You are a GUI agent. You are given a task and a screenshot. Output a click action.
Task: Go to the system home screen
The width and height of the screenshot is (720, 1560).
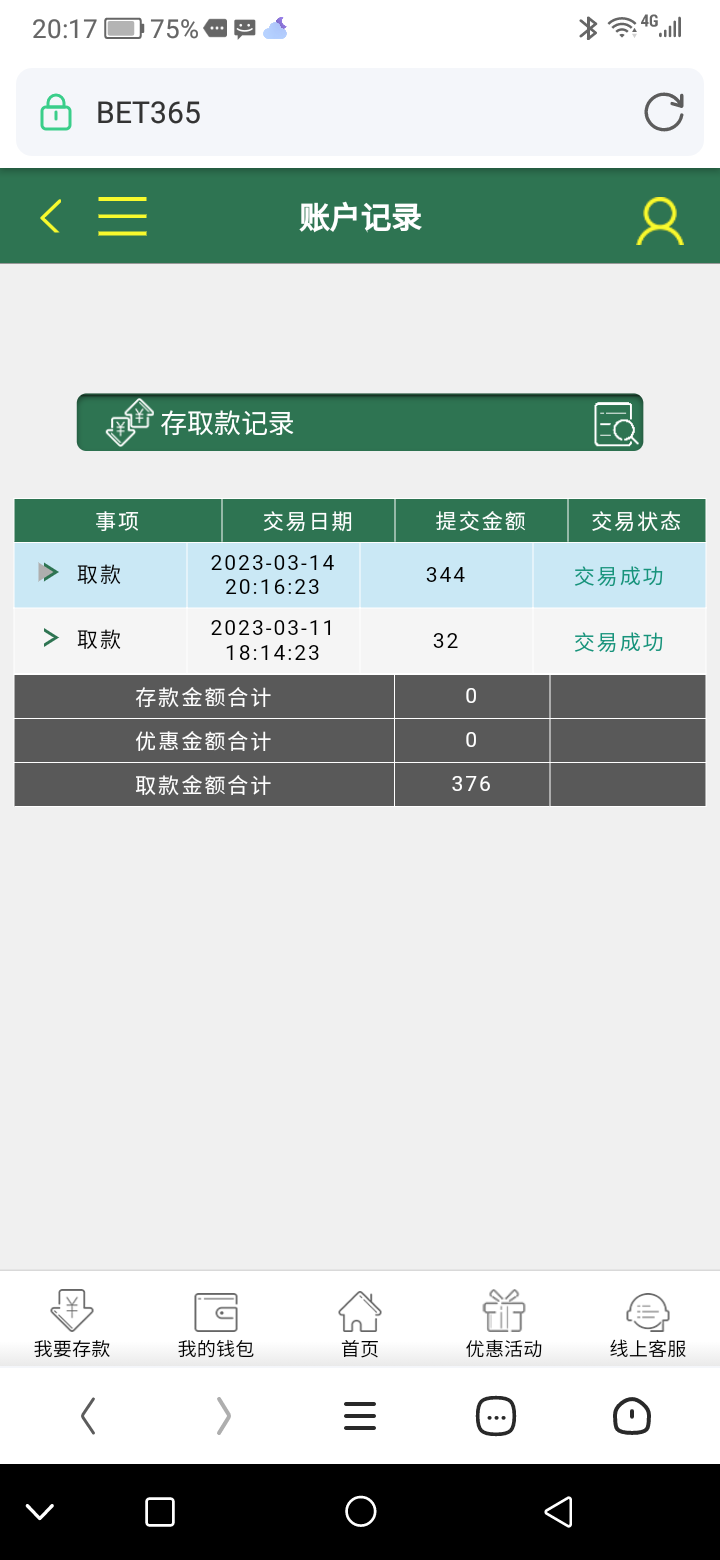point(360,1511)
